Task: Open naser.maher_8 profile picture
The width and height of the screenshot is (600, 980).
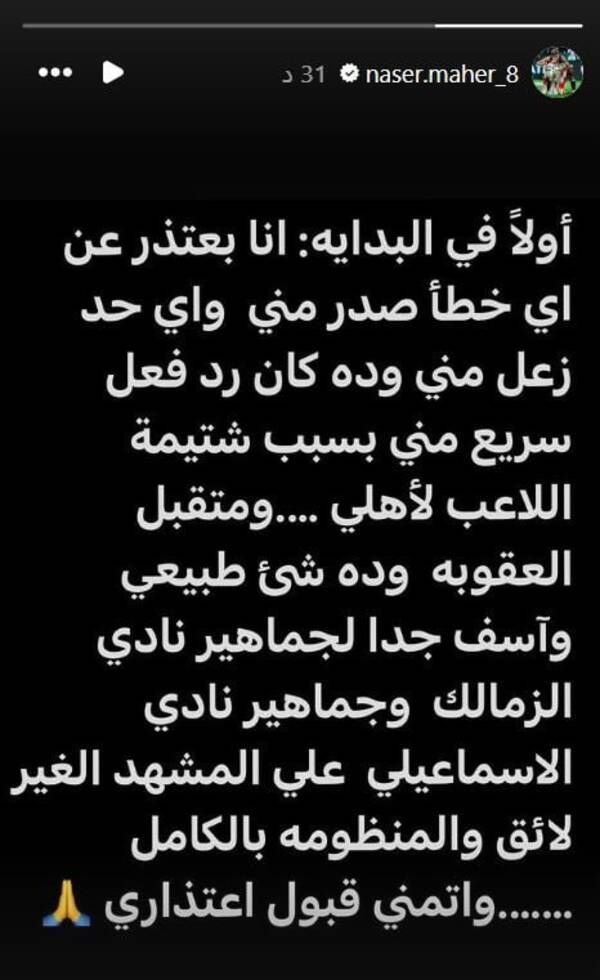Action: pos(556,72)
